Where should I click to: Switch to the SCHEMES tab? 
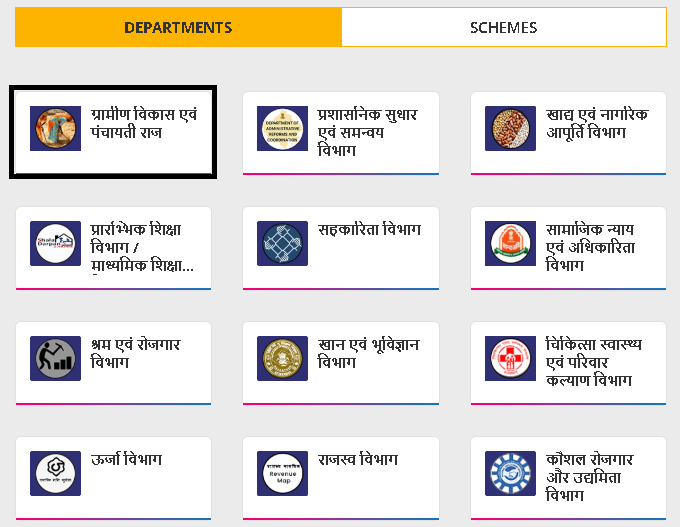click(503, 27)
